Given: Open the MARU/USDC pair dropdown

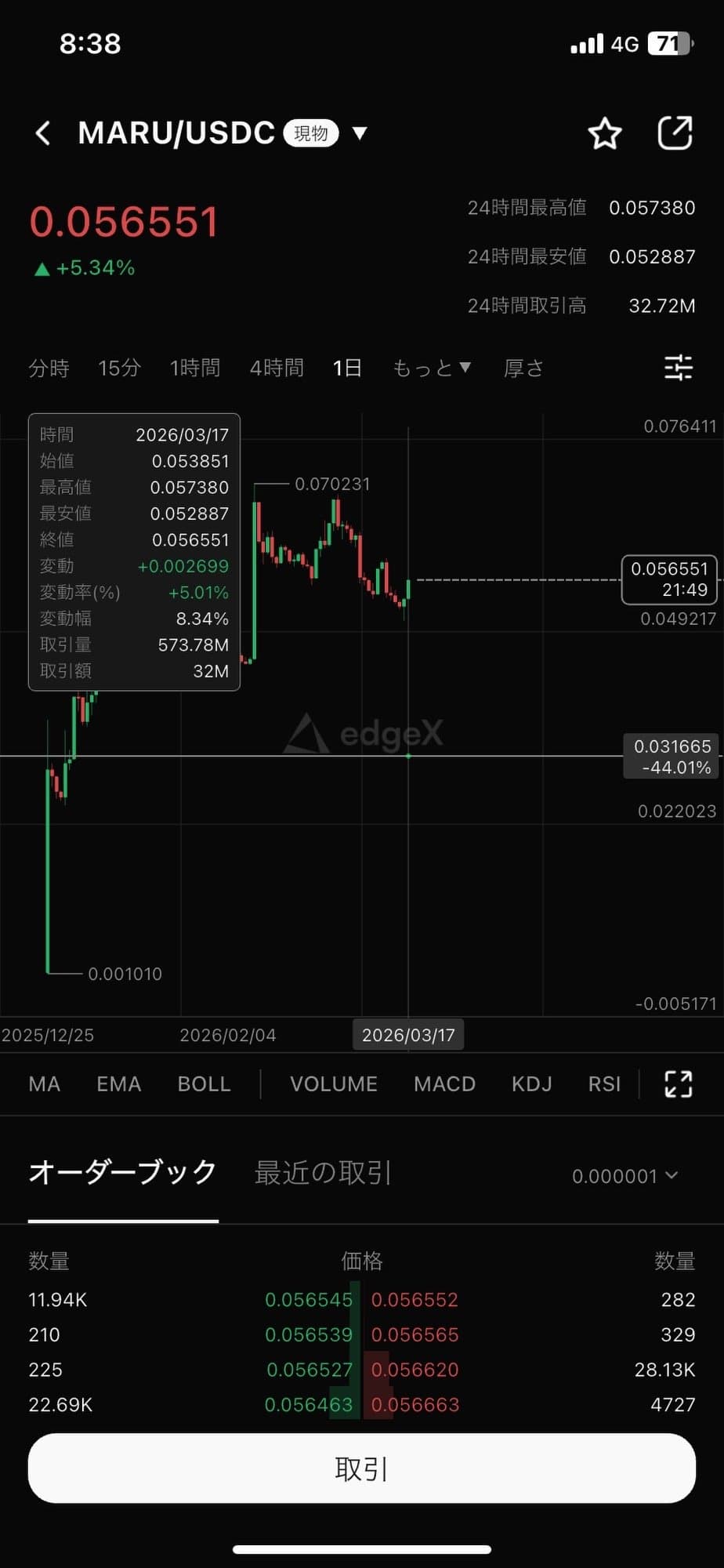Looking at the screenshot, I should pos(360,133).
